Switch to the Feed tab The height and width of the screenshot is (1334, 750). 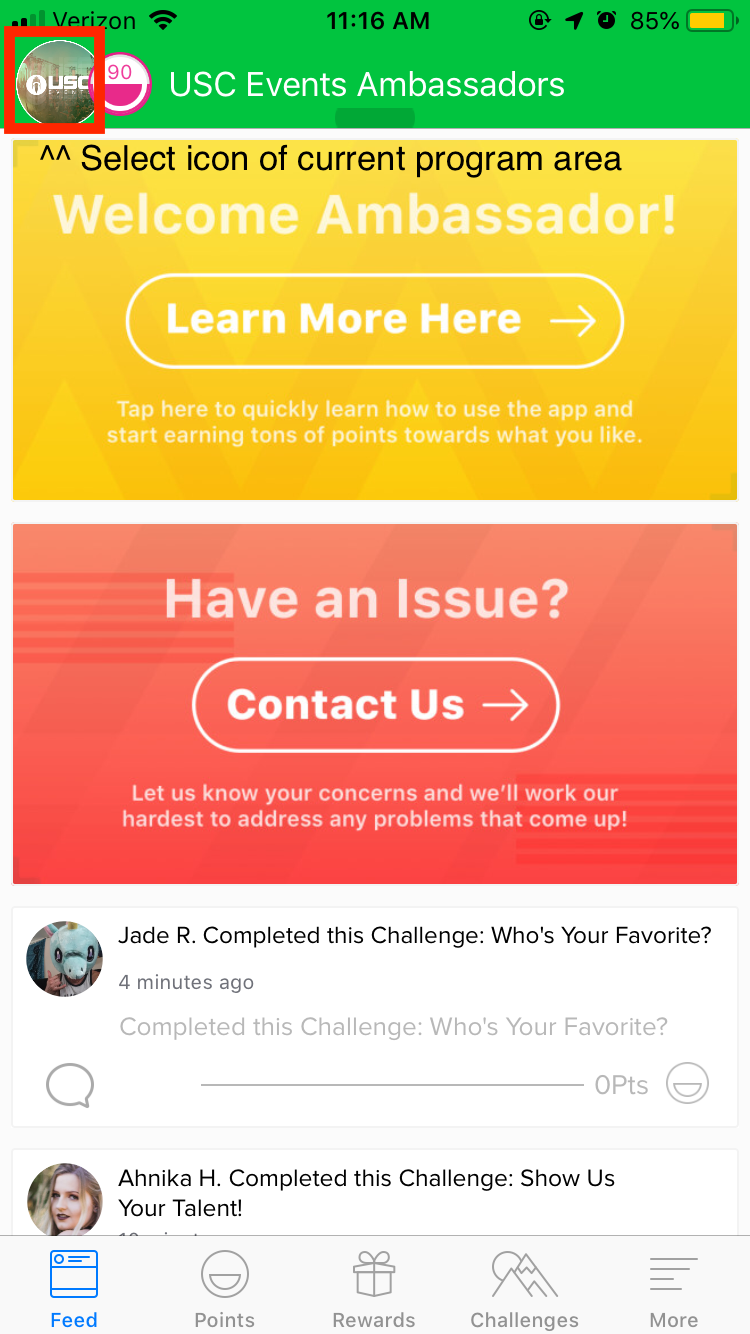74,1288
